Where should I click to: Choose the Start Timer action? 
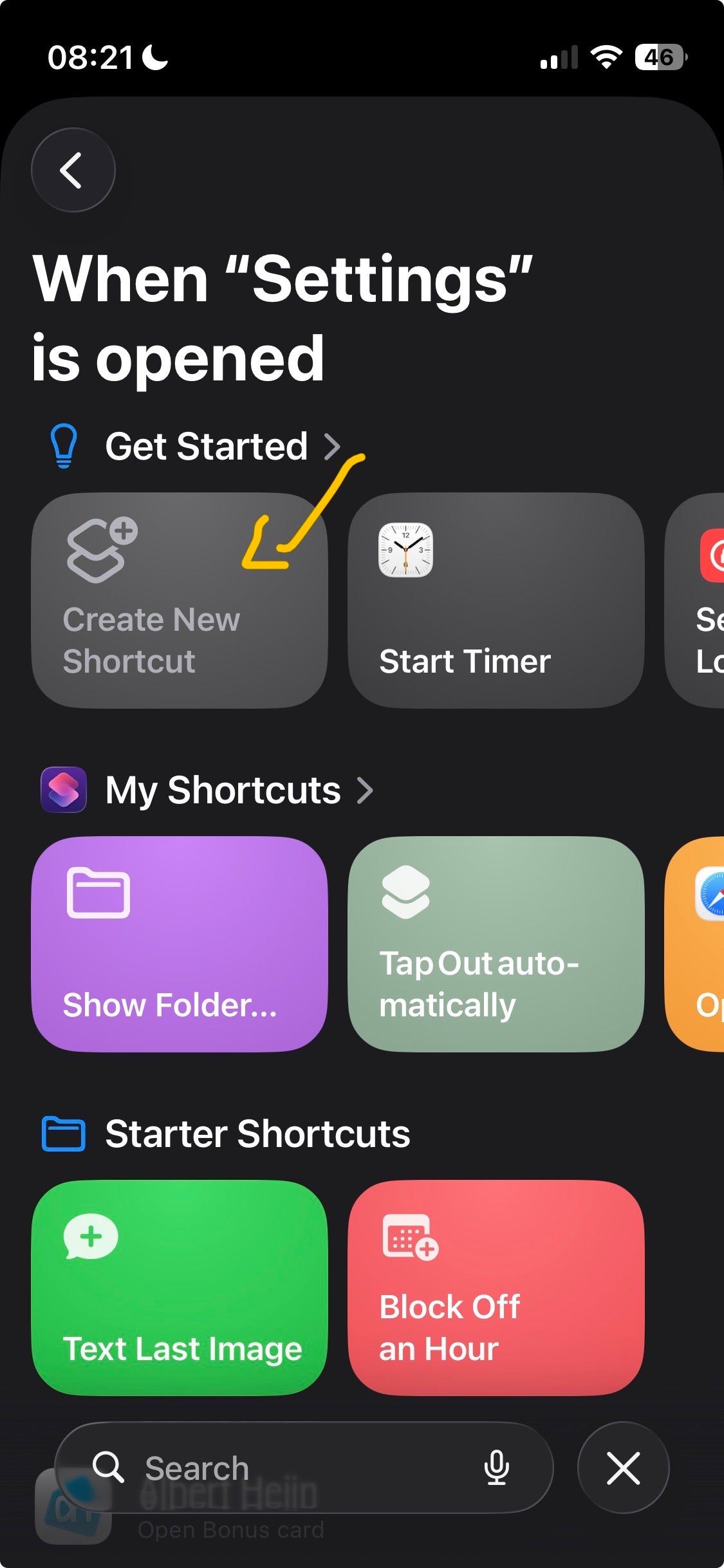pyautogui.click(x=496, y=601)
